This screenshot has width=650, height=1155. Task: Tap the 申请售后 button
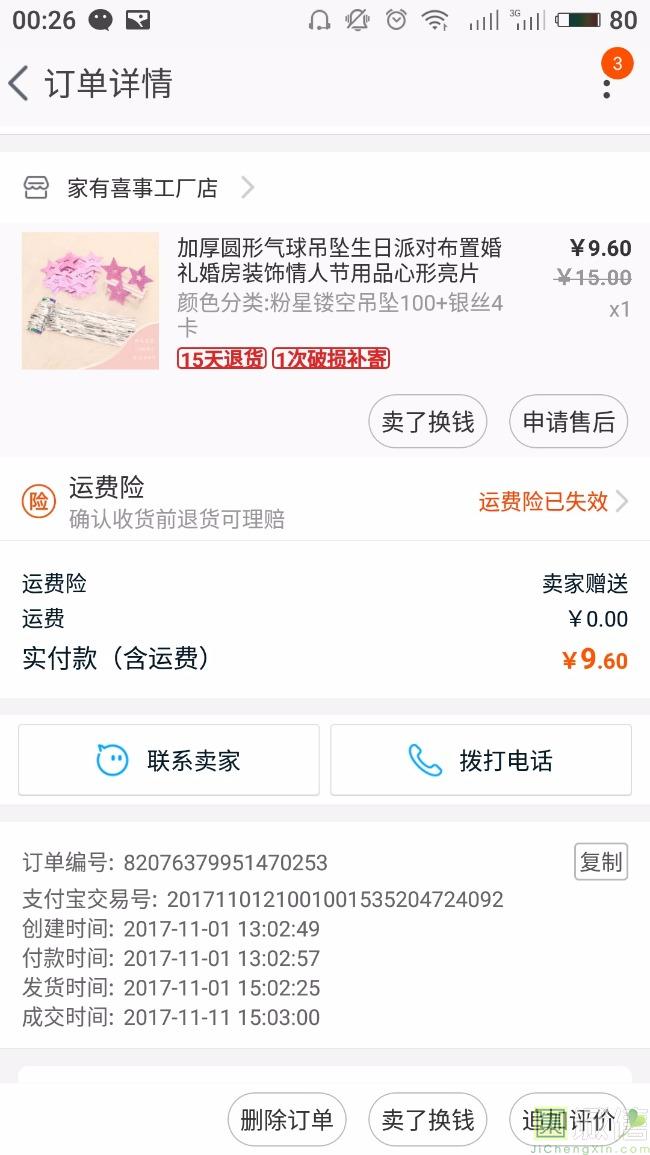coord(568,422)
